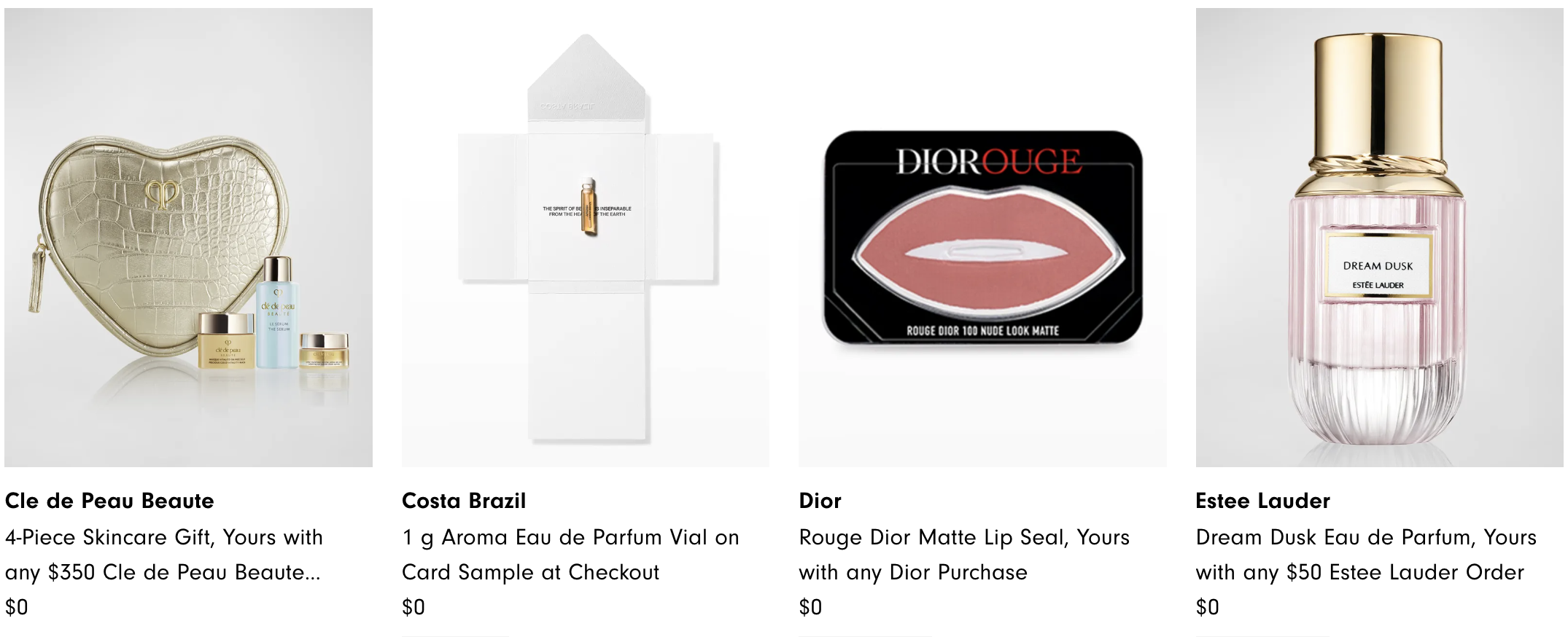1568x637 pixels.
Task: Open the Cle de Peau Beaute skincare gift
Action: click(x=188, y=238)
